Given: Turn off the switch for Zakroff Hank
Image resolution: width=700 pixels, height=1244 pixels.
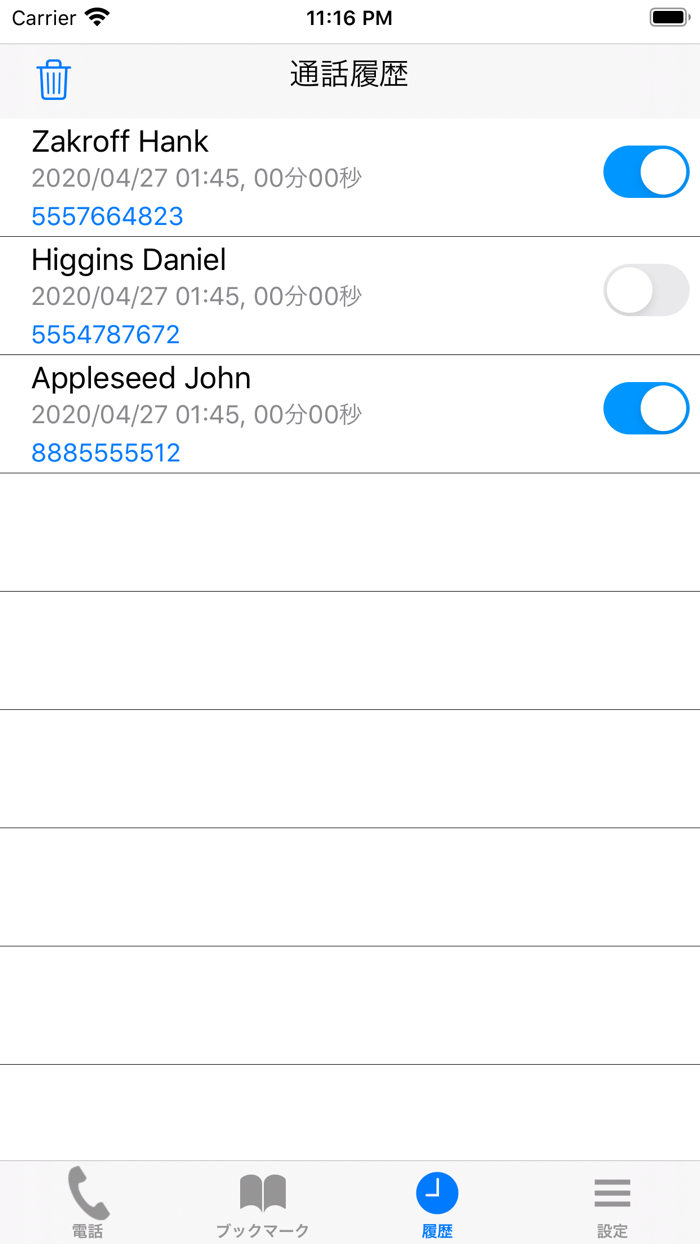Looking at the screenshot, I should [x=646, y=172].
